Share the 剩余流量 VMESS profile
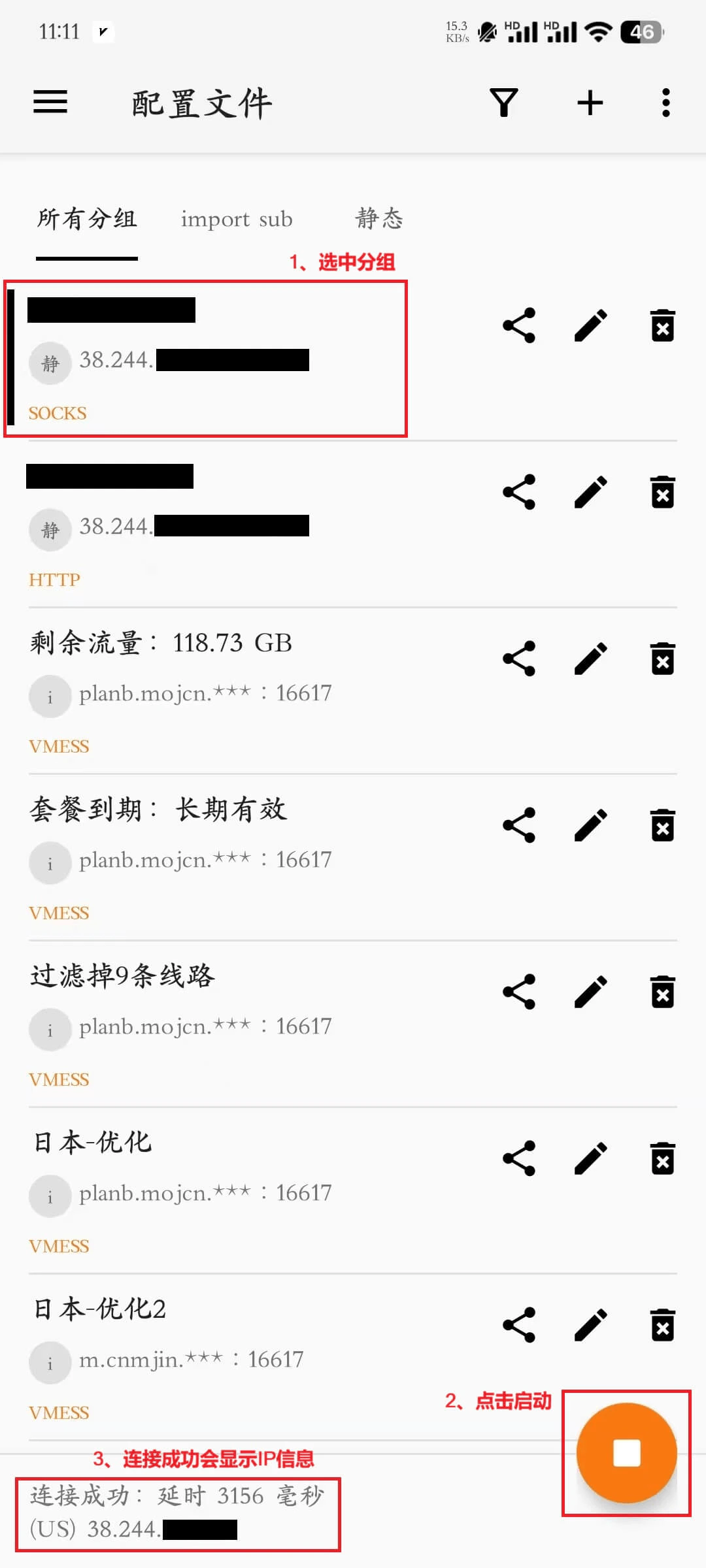The image size is (706, 1568). tap(518, 659)
